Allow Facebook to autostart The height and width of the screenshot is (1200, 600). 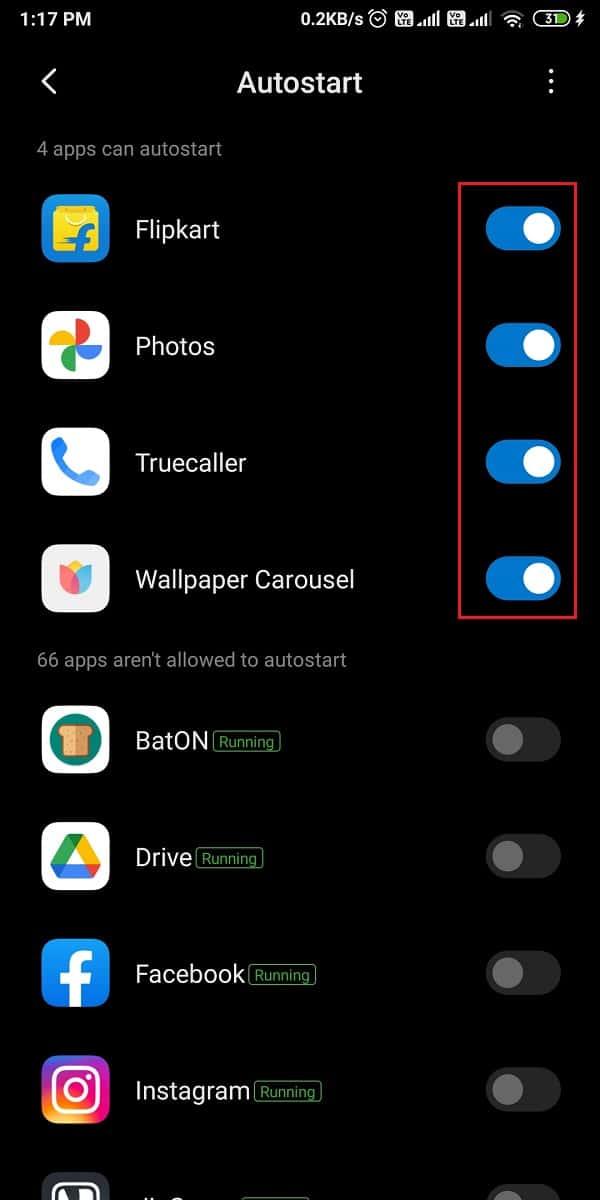click(x=522, y=973)
